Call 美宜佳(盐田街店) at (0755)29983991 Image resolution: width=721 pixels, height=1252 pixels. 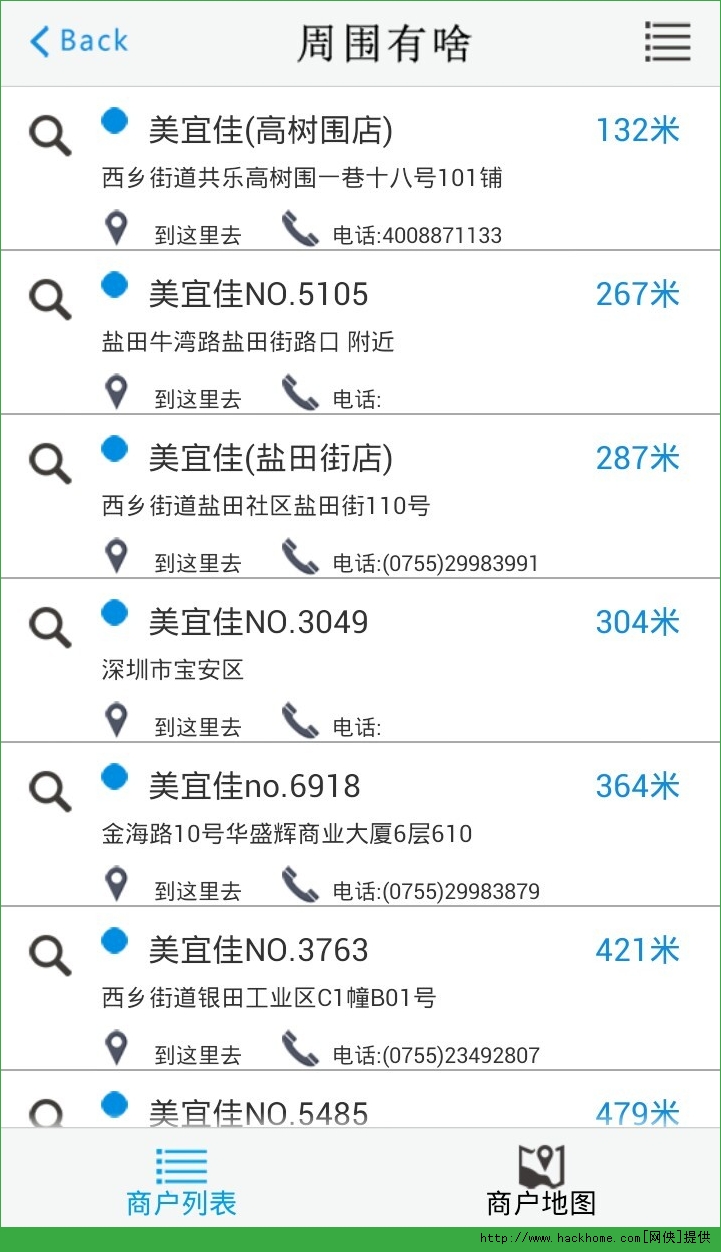point(412,561)
